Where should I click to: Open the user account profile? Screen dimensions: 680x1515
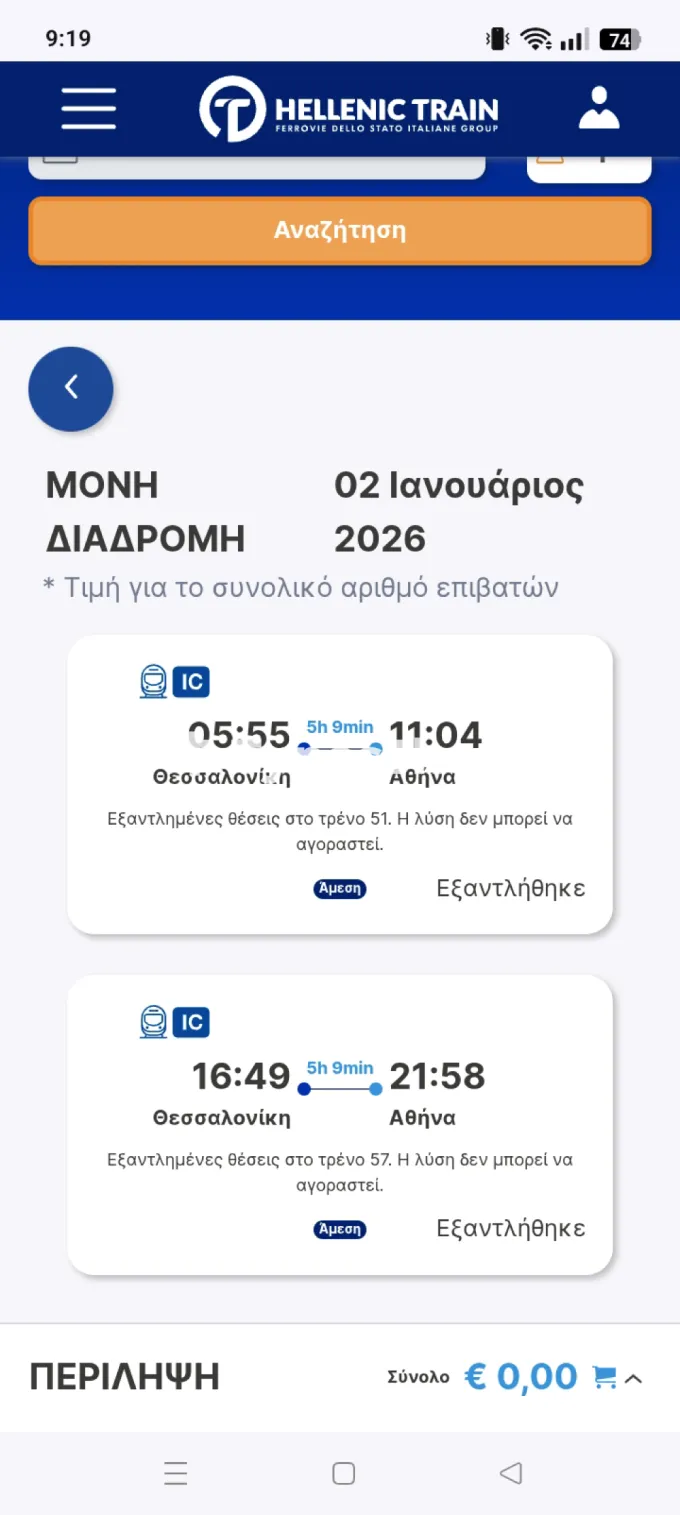tap(599, 108)
